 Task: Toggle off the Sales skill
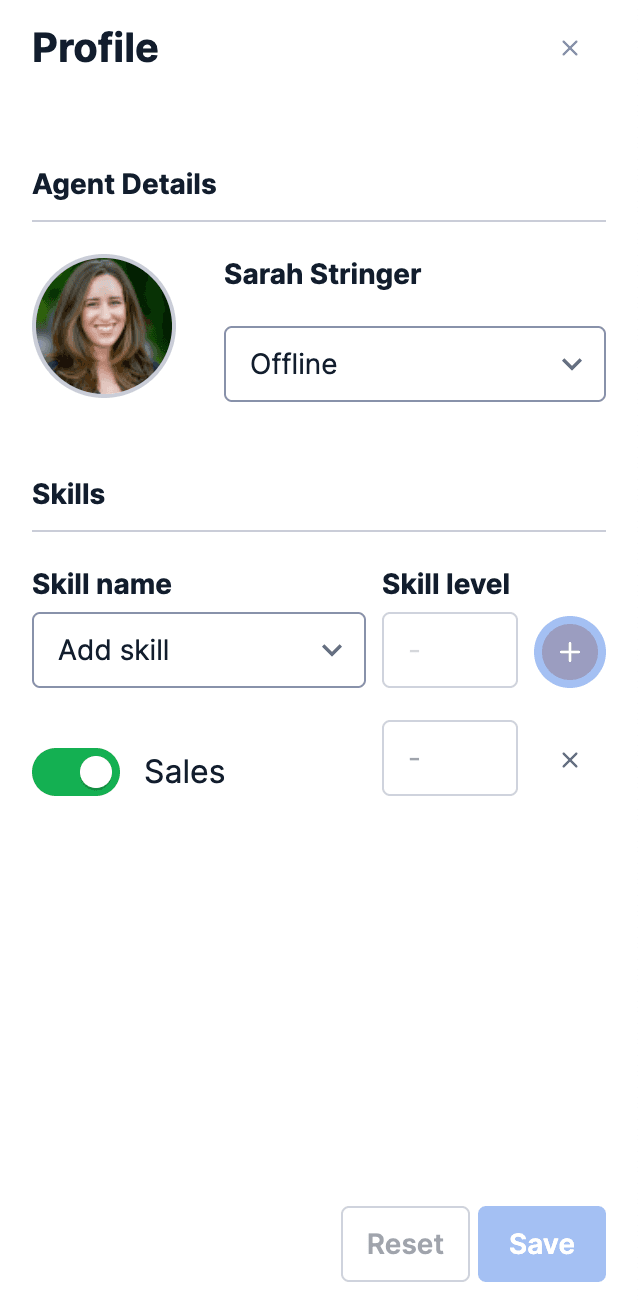[76, 772]
